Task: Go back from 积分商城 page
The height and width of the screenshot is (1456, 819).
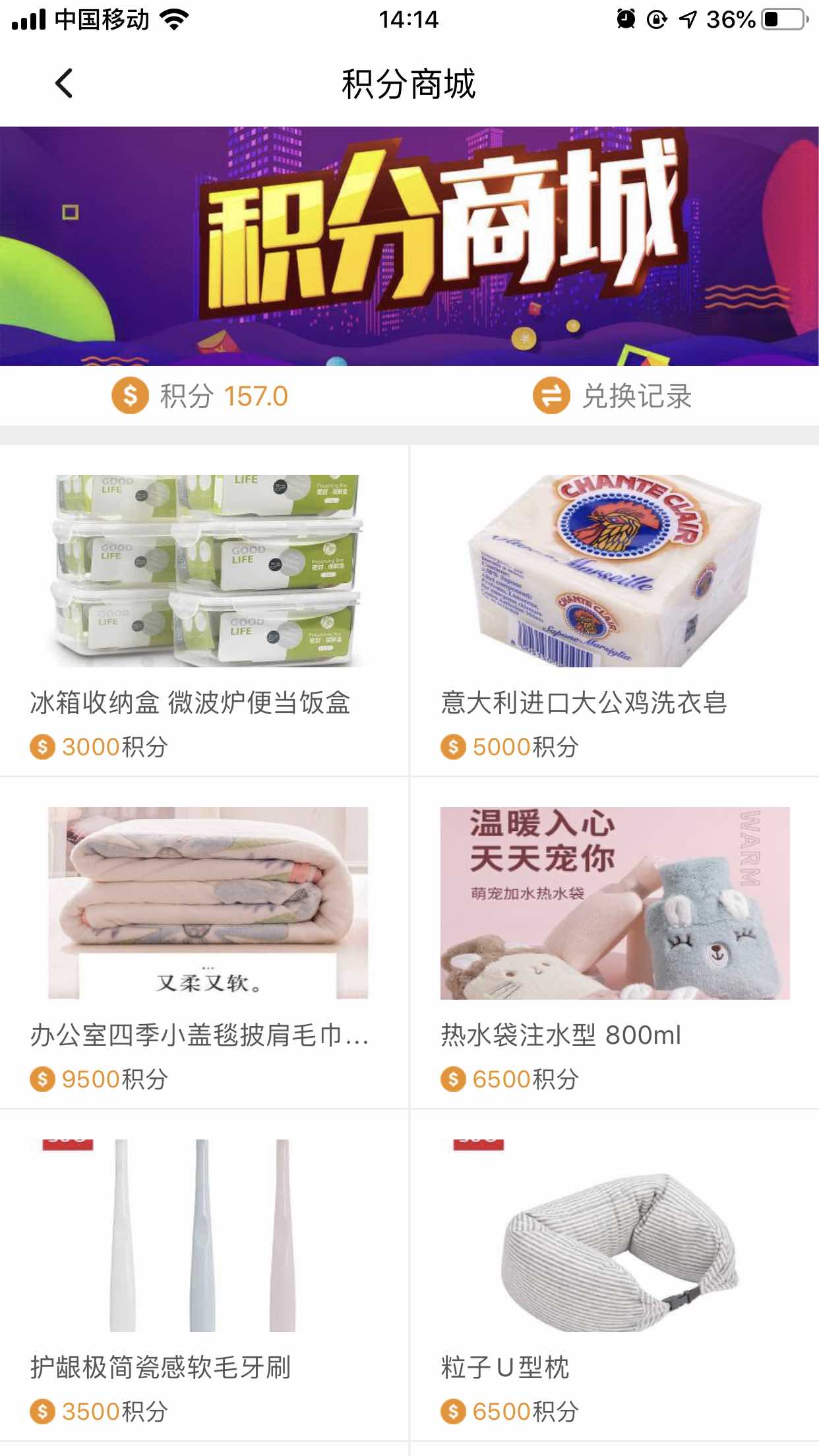Action: click(x=64, y=84)
